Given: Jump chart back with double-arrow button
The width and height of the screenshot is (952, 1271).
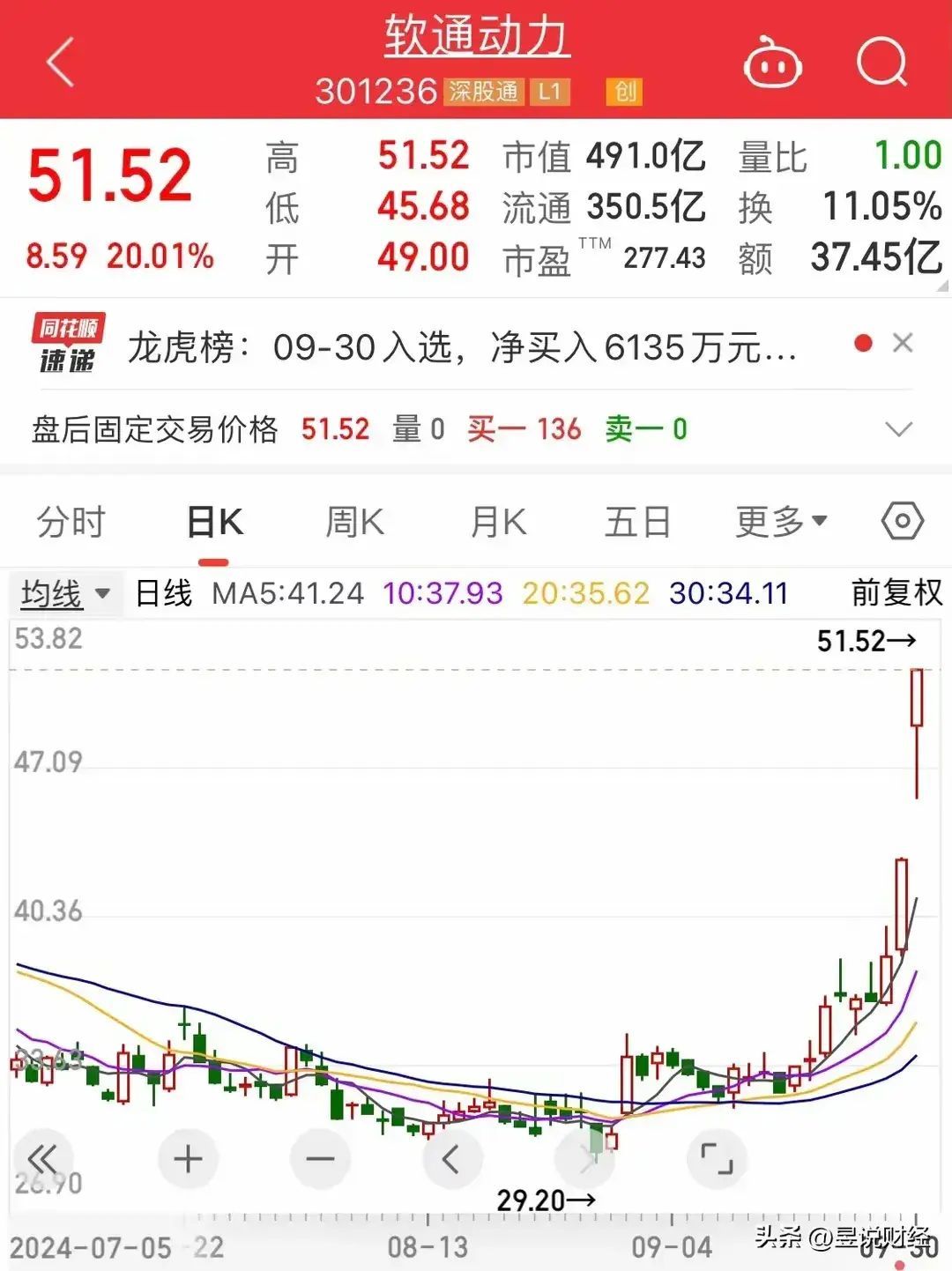Looking at the screenshot, I should [42, 1159].
